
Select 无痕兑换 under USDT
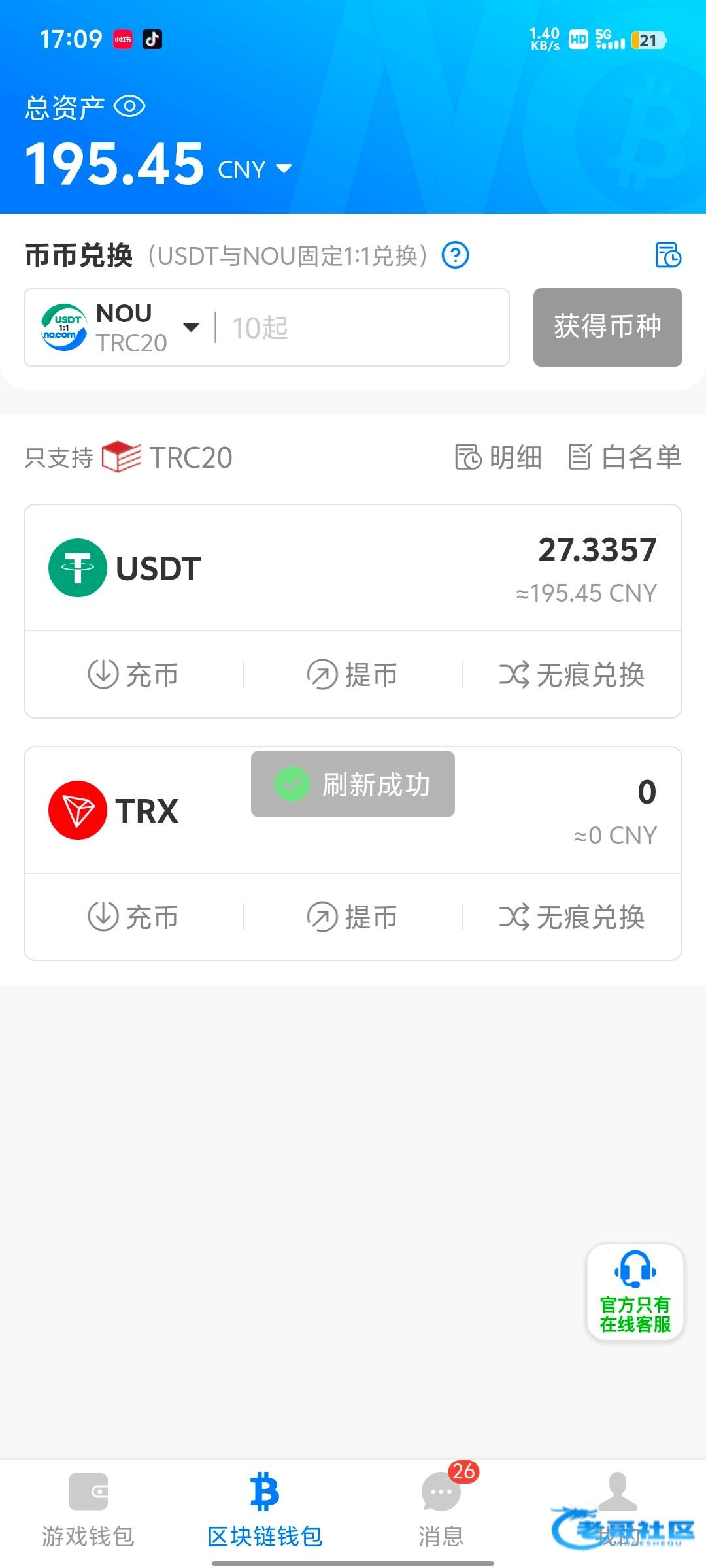click(x=572, y=674)
